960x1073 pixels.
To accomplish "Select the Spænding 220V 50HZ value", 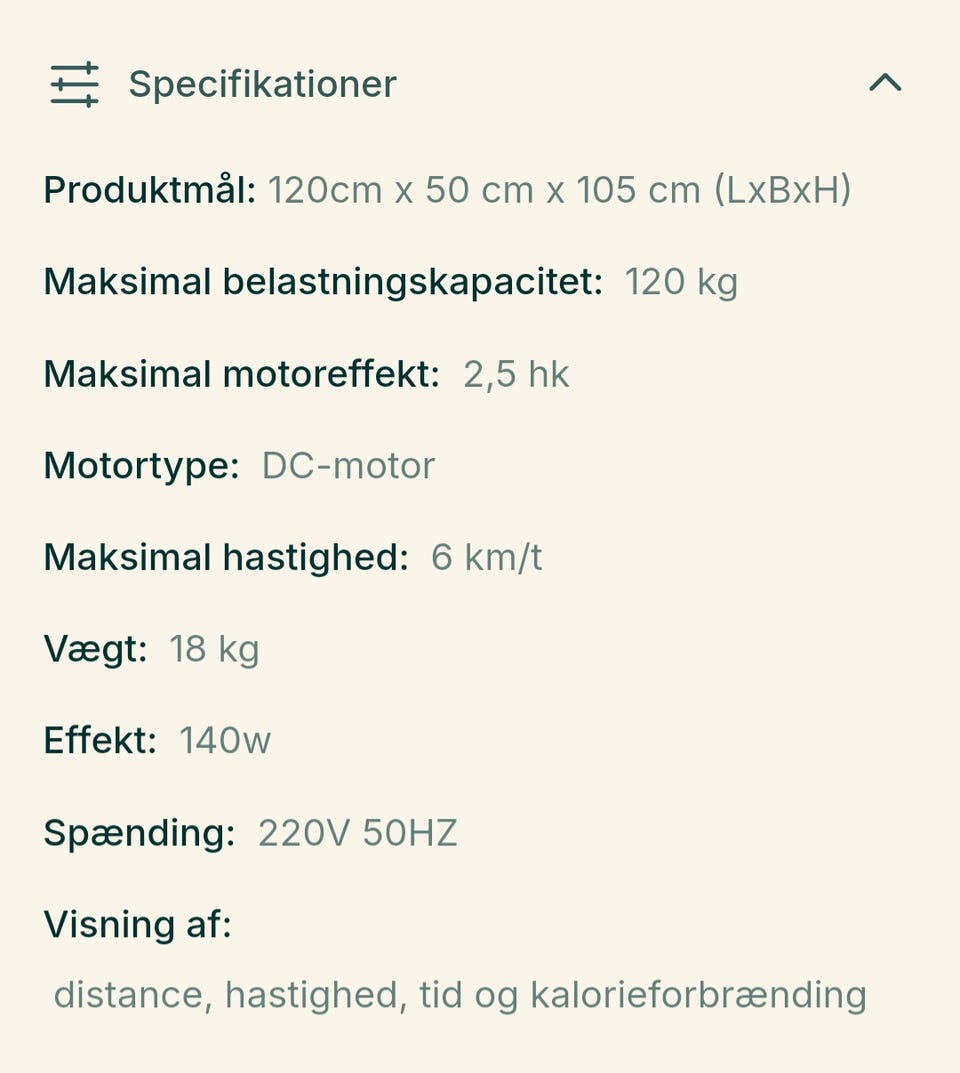I will pyautogui.click(x=358, y=832).
